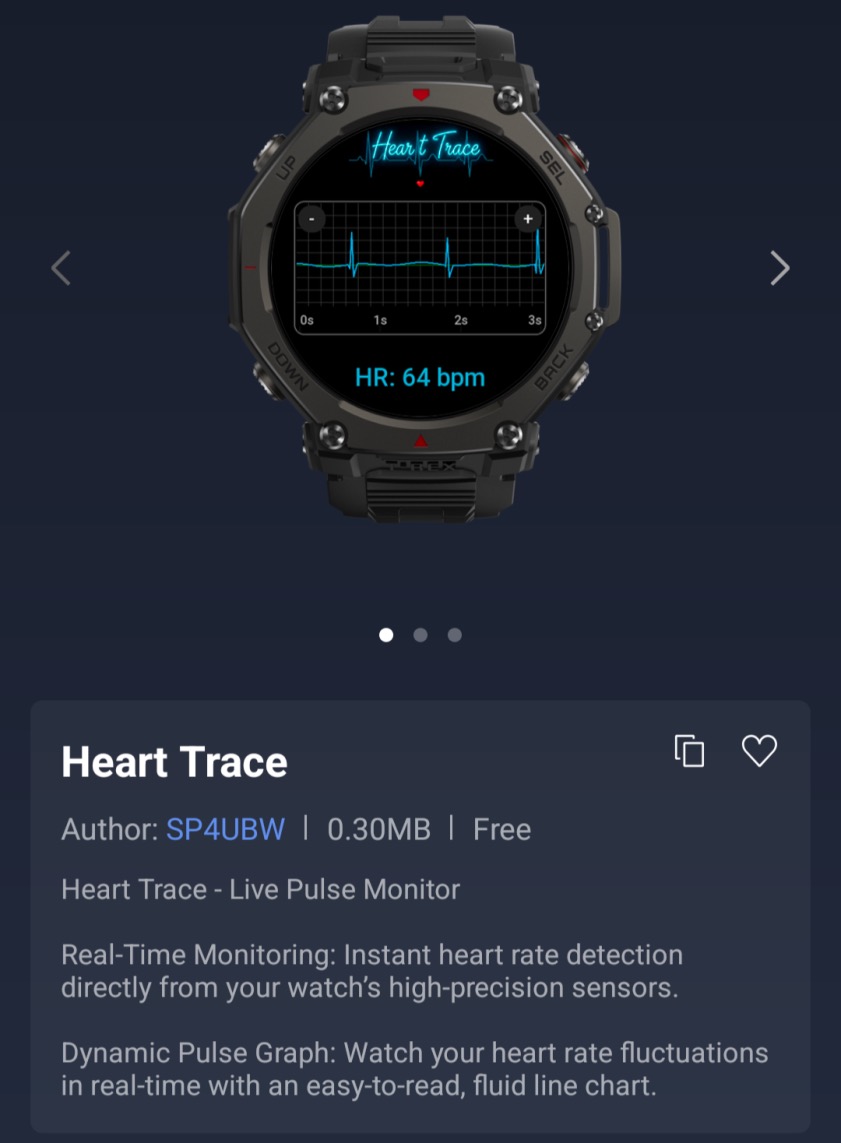This screenshot has width=841, height=1143.
Task: Favorite Heart Trace using the heart icon
Action: point(760,751)
